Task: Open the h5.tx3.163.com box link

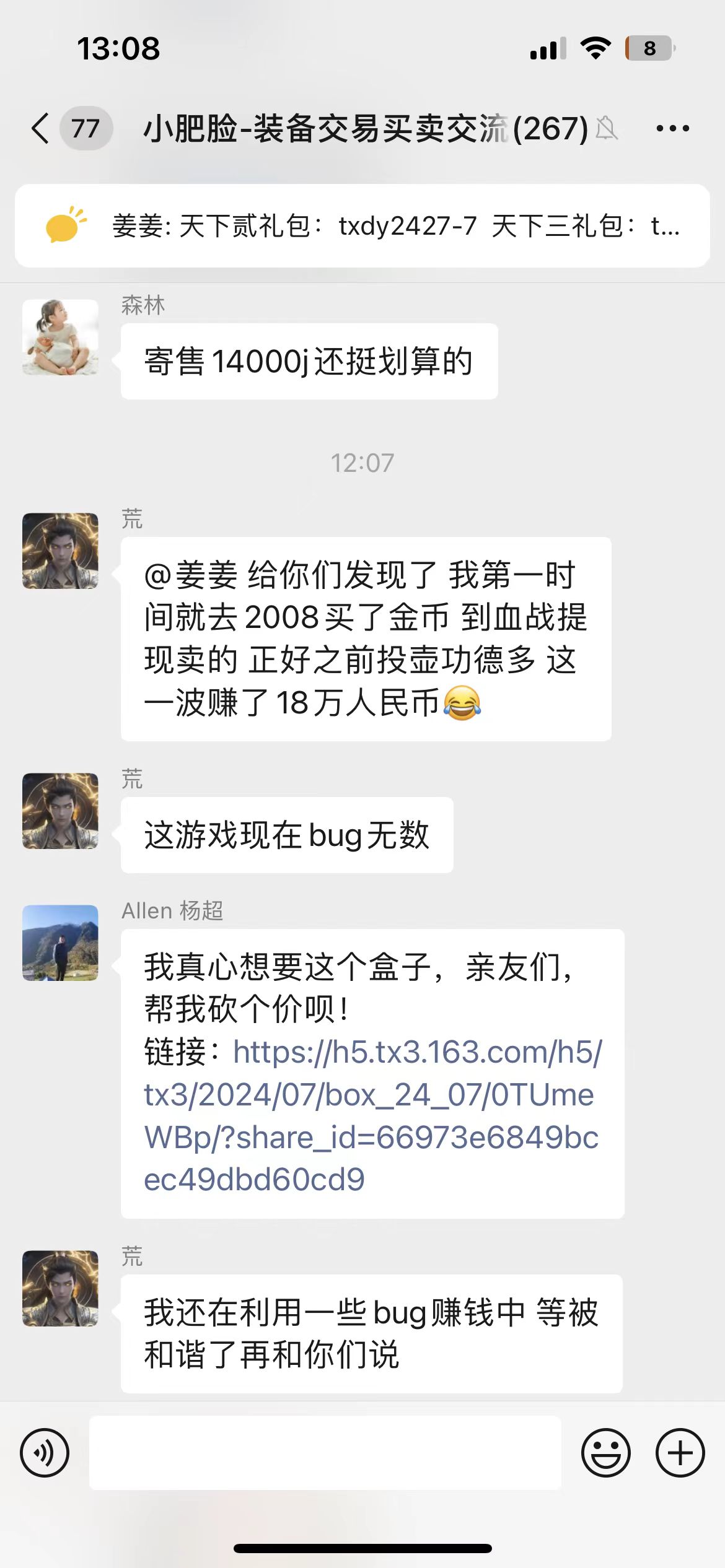Action: [x=372, y=1115]
